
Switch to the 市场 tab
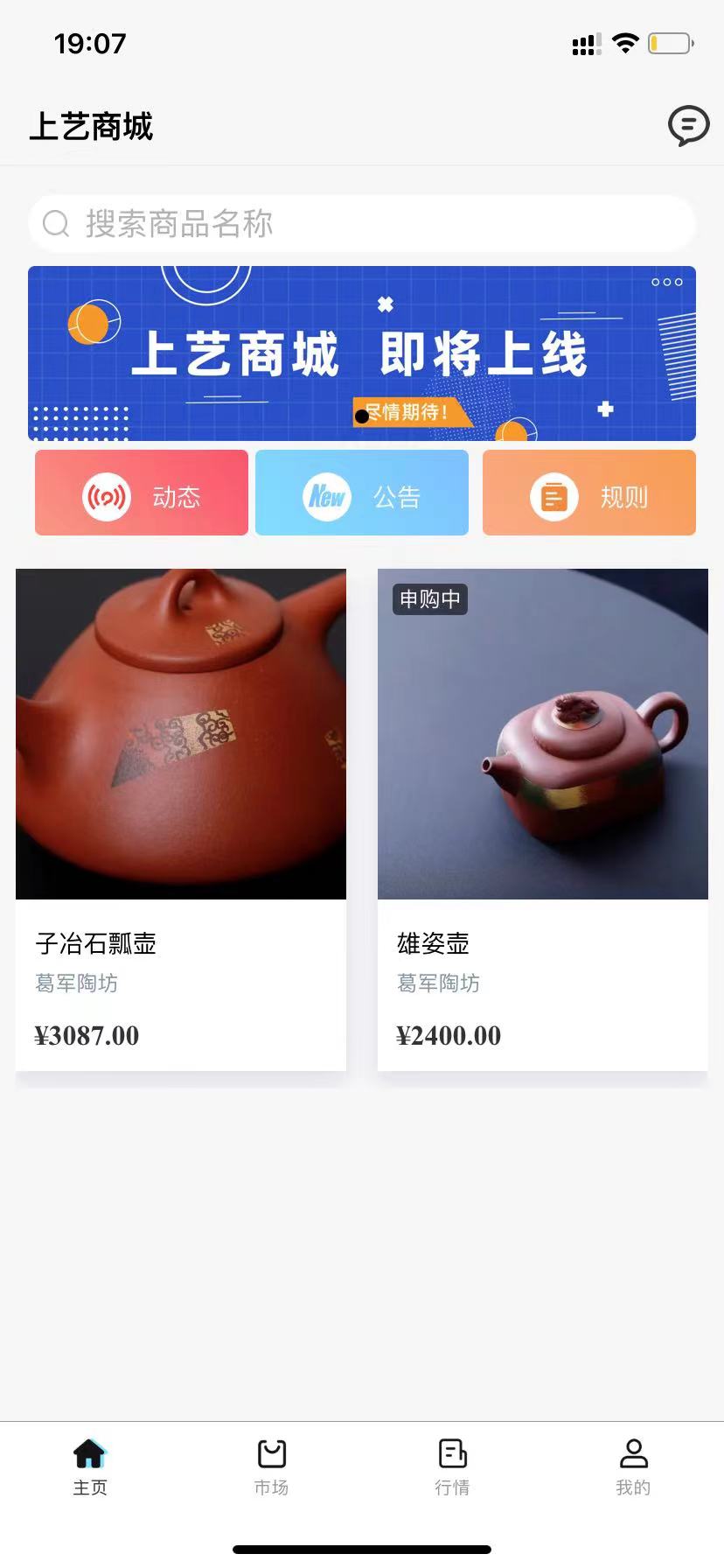(x=271, y=1468)
